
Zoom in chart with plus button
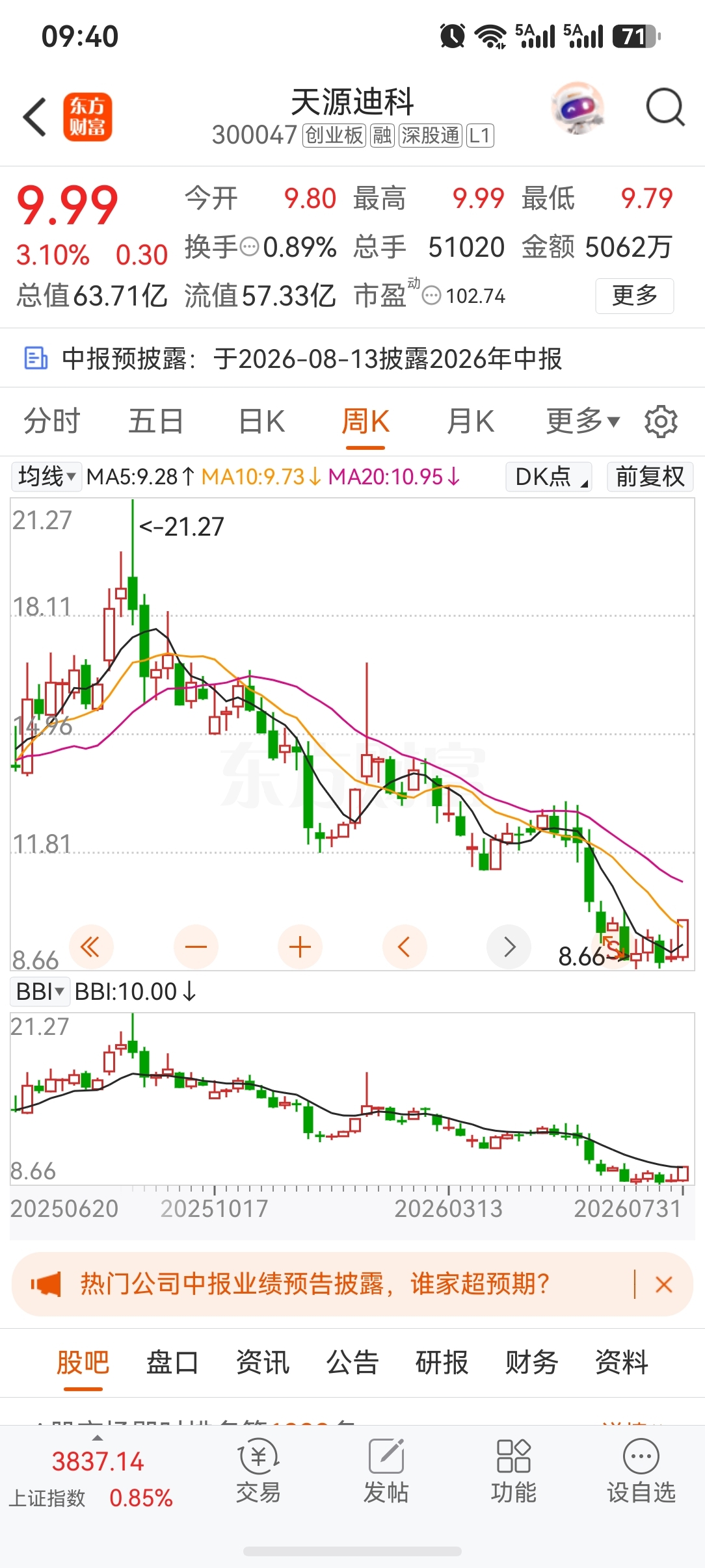tap(300, 947)
